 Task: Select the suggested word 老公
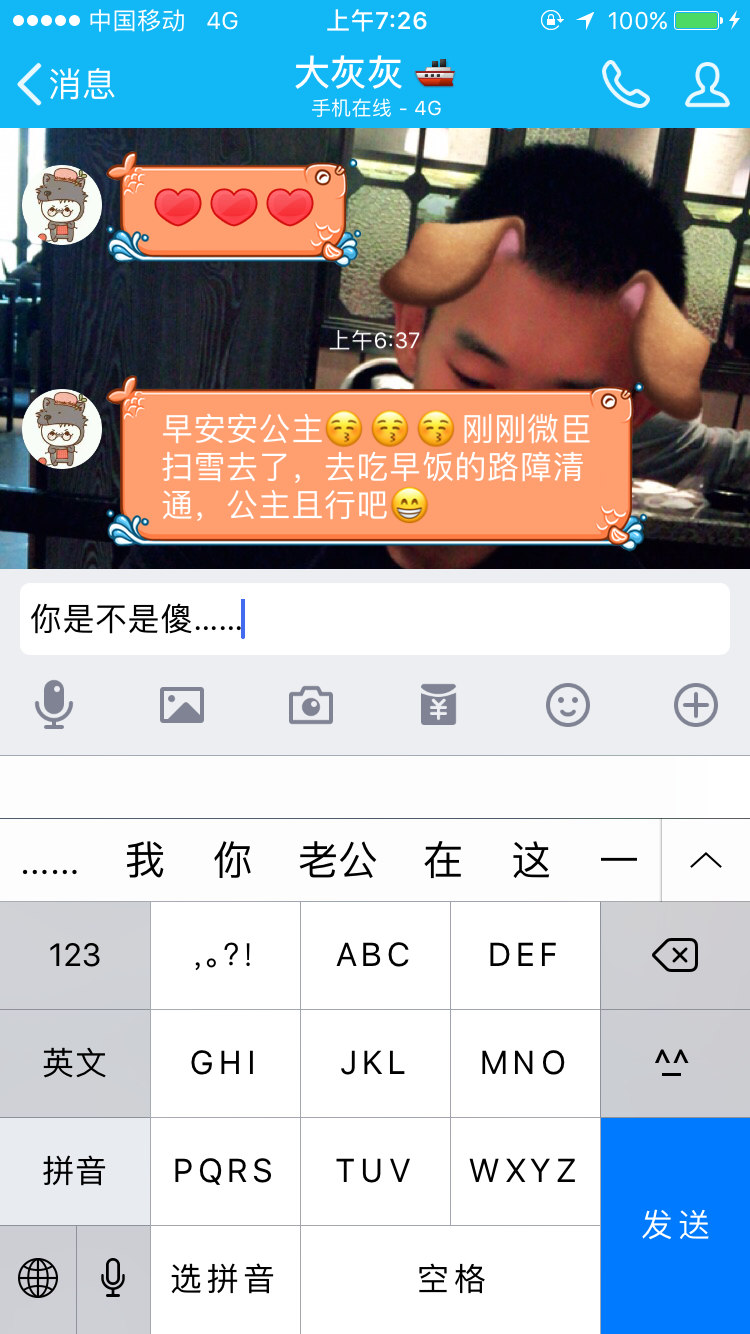(x=338, y=860)
